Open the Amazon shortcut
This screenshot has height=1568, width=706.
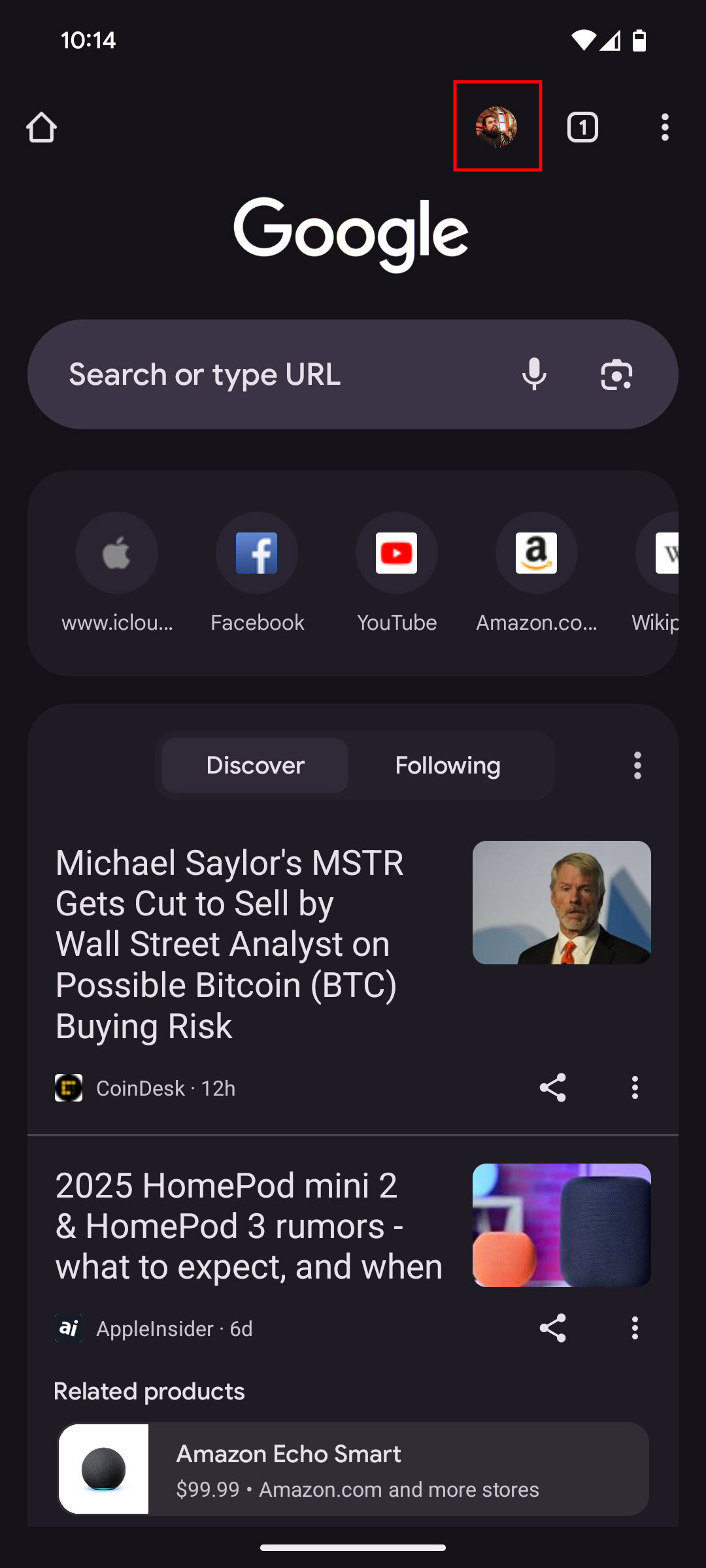(537, 553)
